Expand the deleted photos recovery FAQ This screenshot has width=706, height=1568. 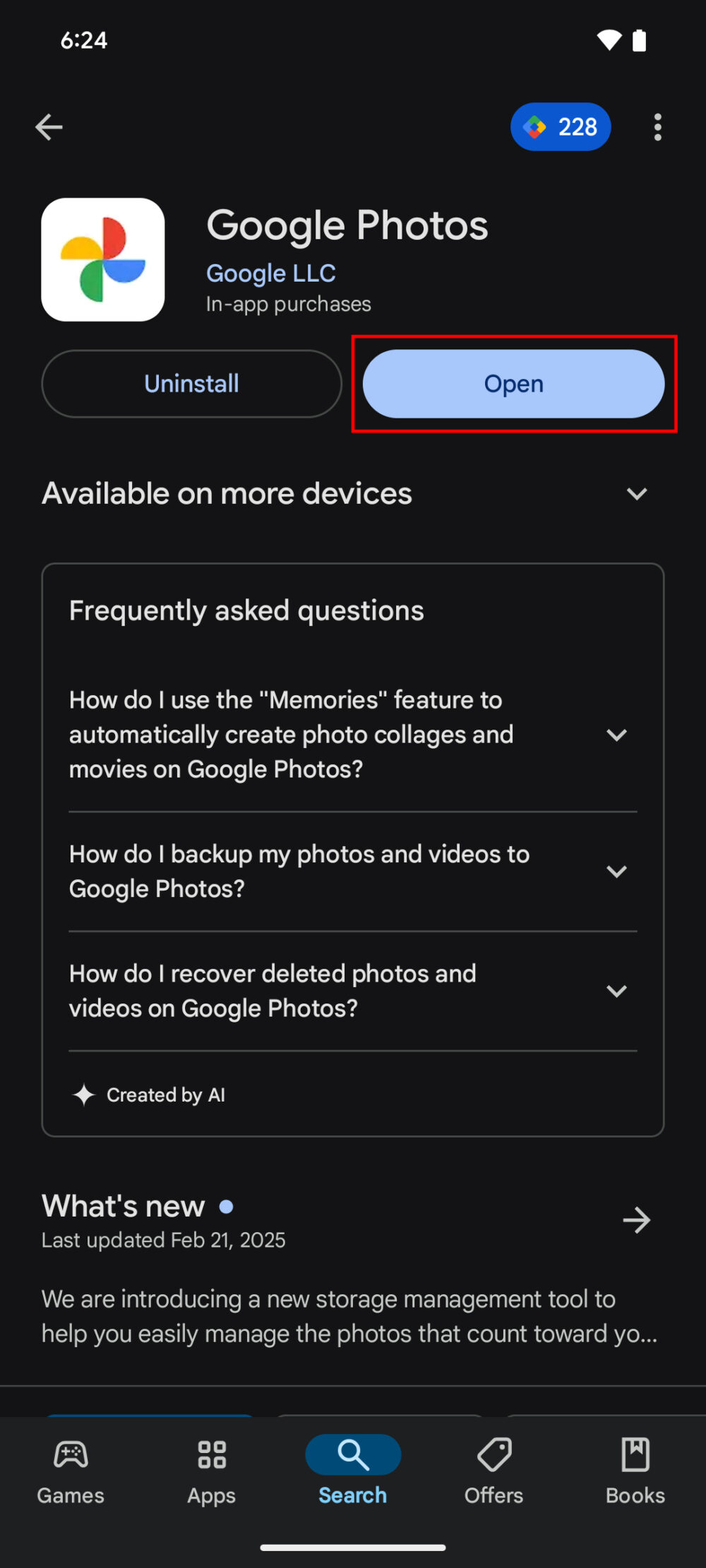(x=617, y=989)
